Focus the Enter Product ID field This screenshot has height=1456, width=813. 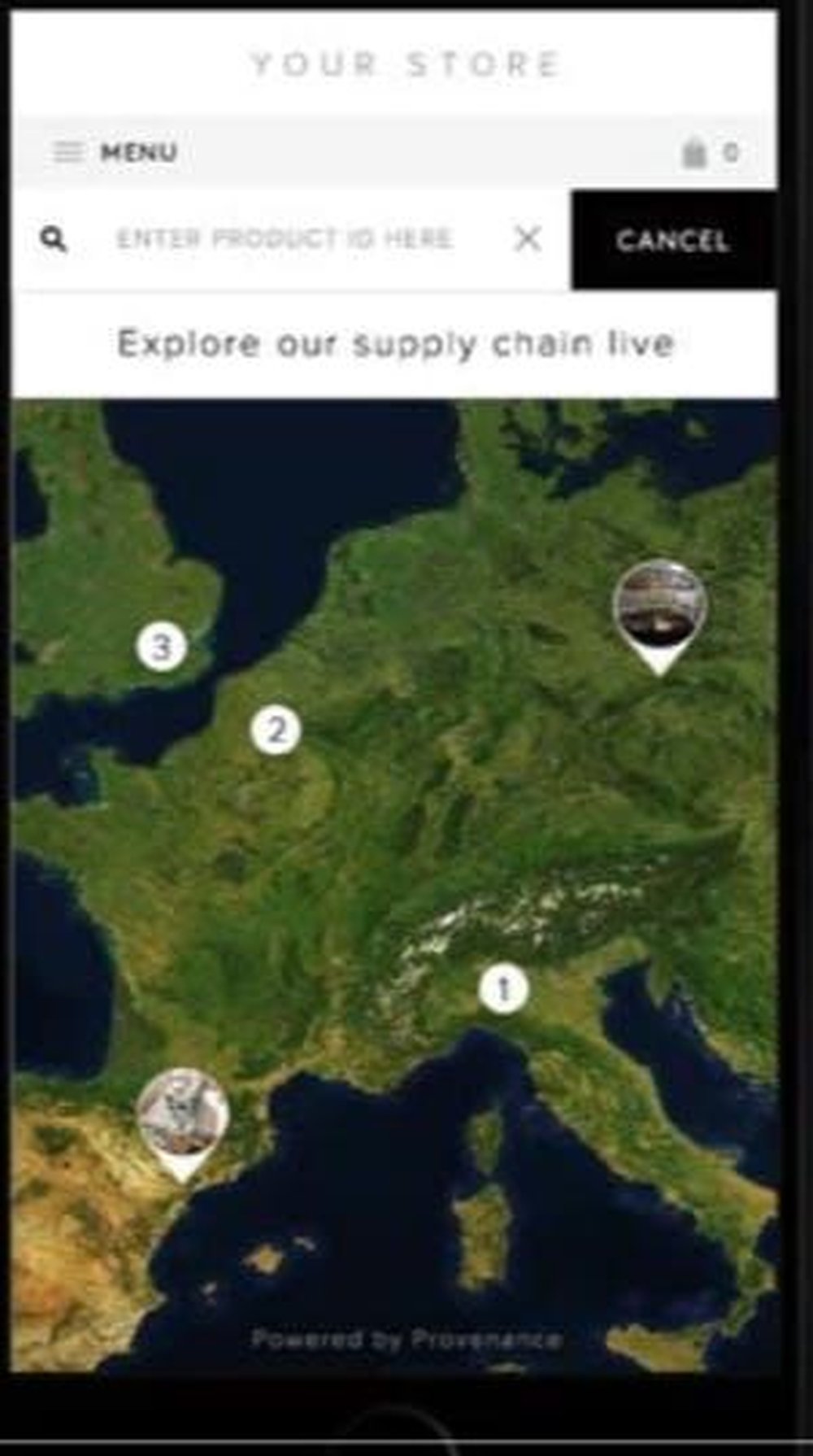pyautogui.click(x=285, y=239)
